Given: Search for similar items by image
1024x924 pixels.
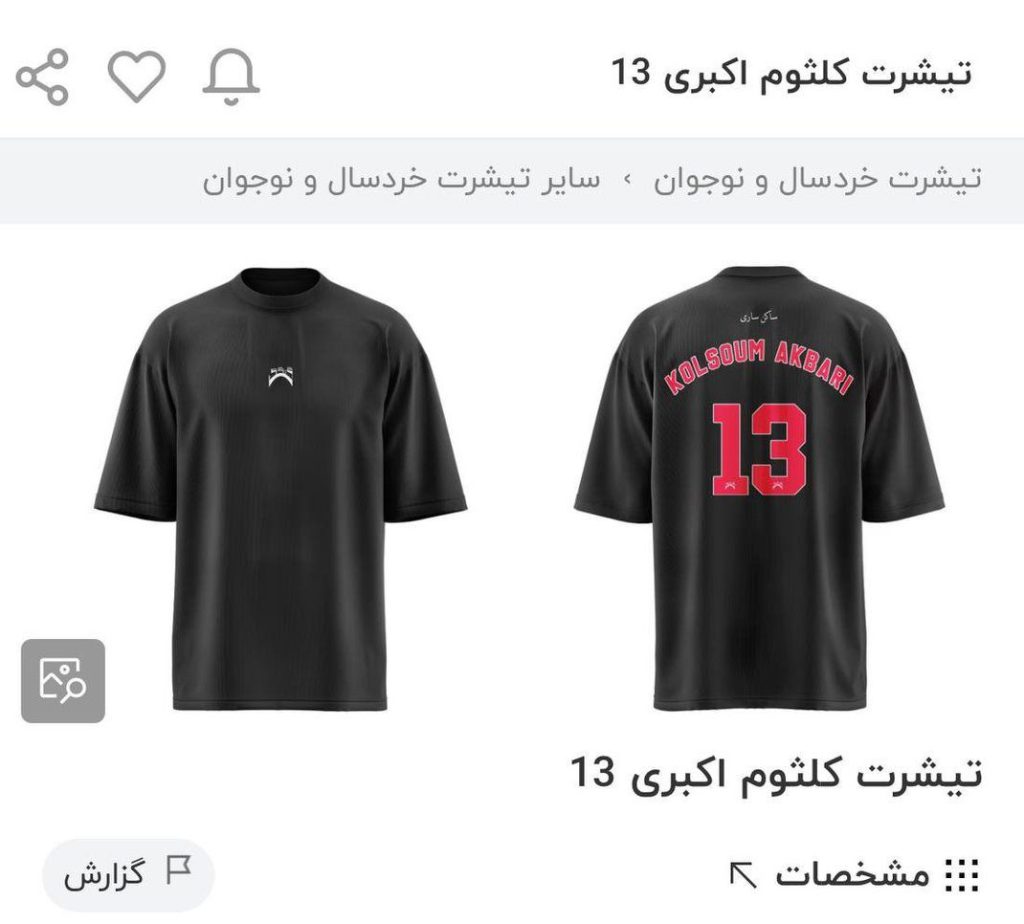Looking at the screenshot, I should (63, 681).
